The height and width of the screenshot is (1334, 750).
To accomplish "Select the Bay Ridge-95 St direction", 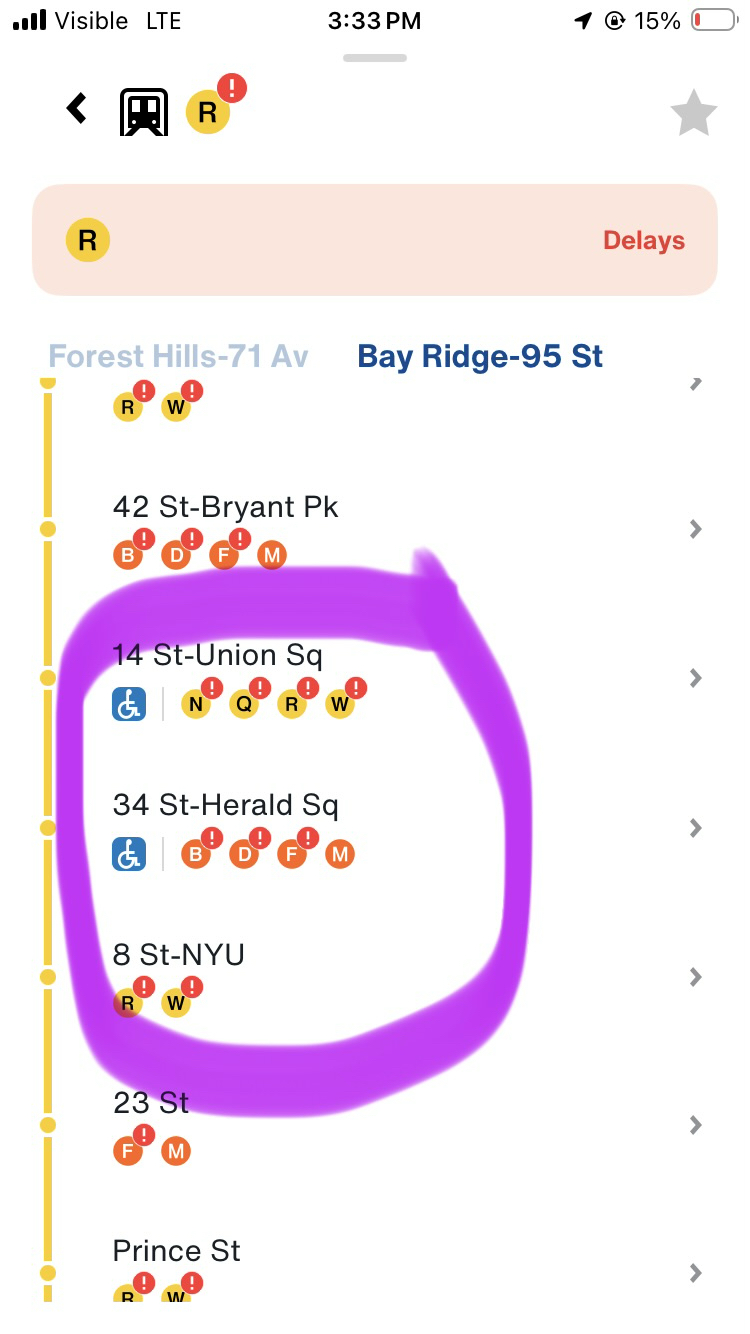I will coord(480,357).
